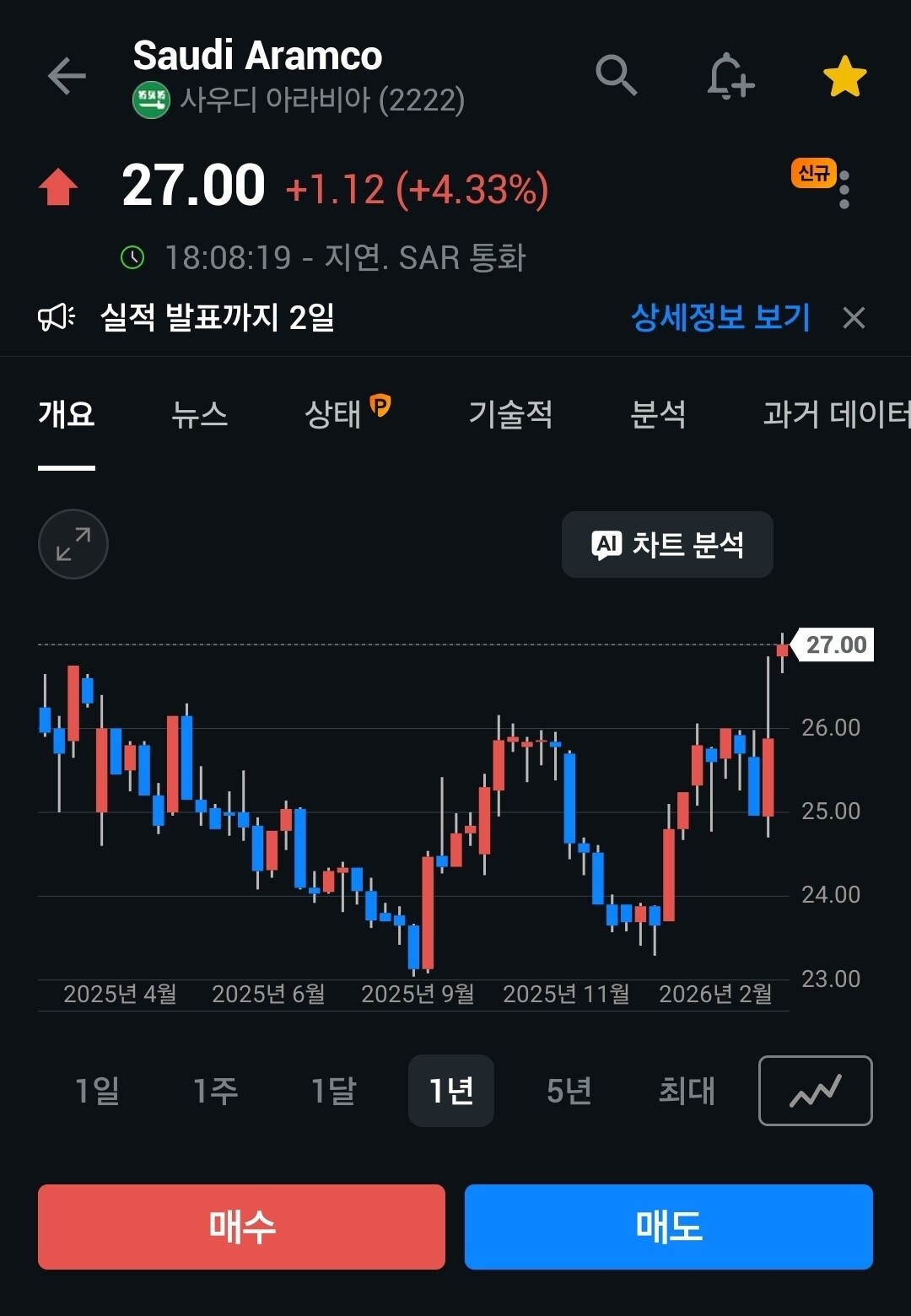Go back with the arrow icon

coord(67,77)
